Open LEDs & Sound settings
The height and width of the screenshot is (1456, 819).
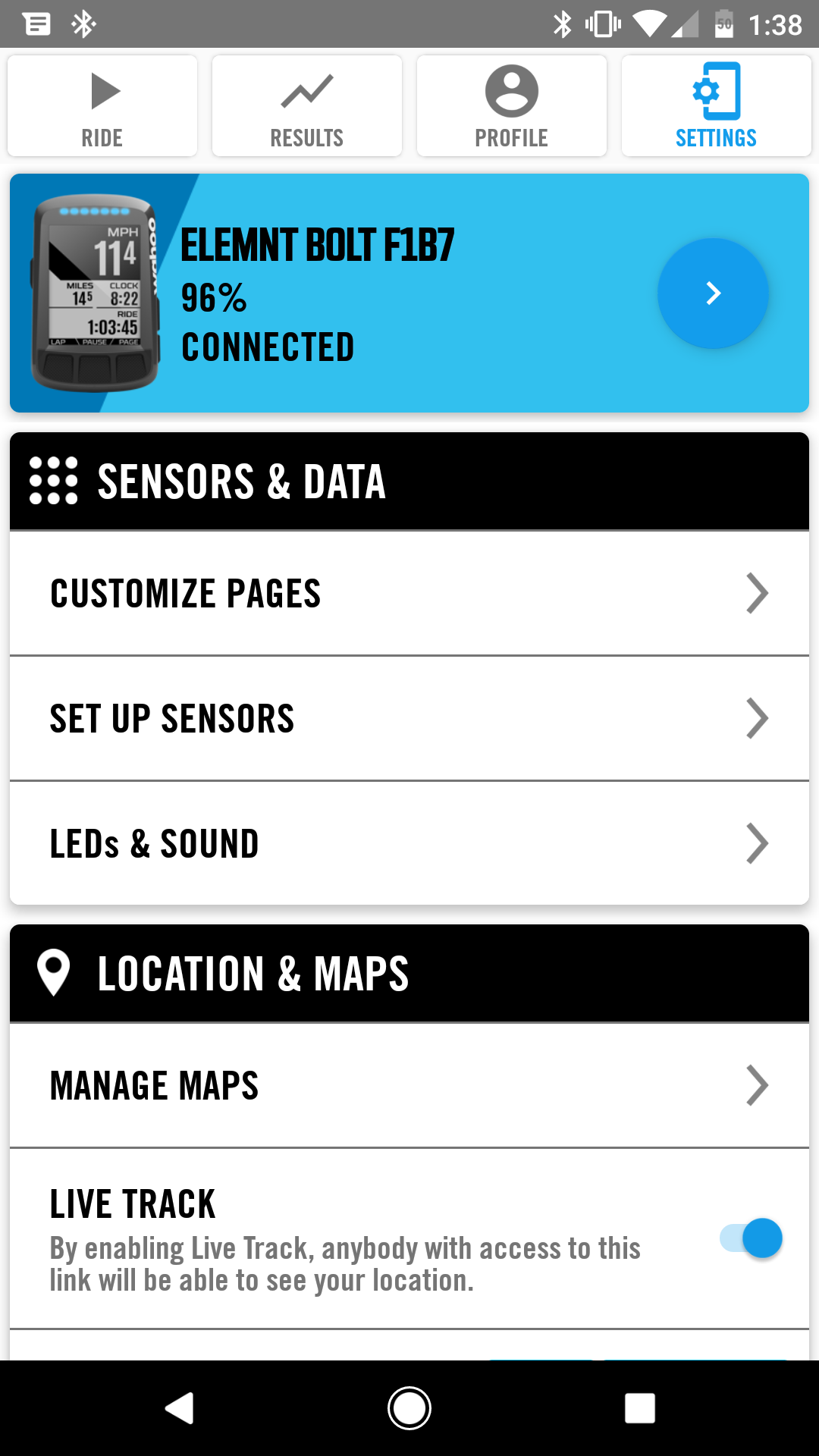coord(409,843)
